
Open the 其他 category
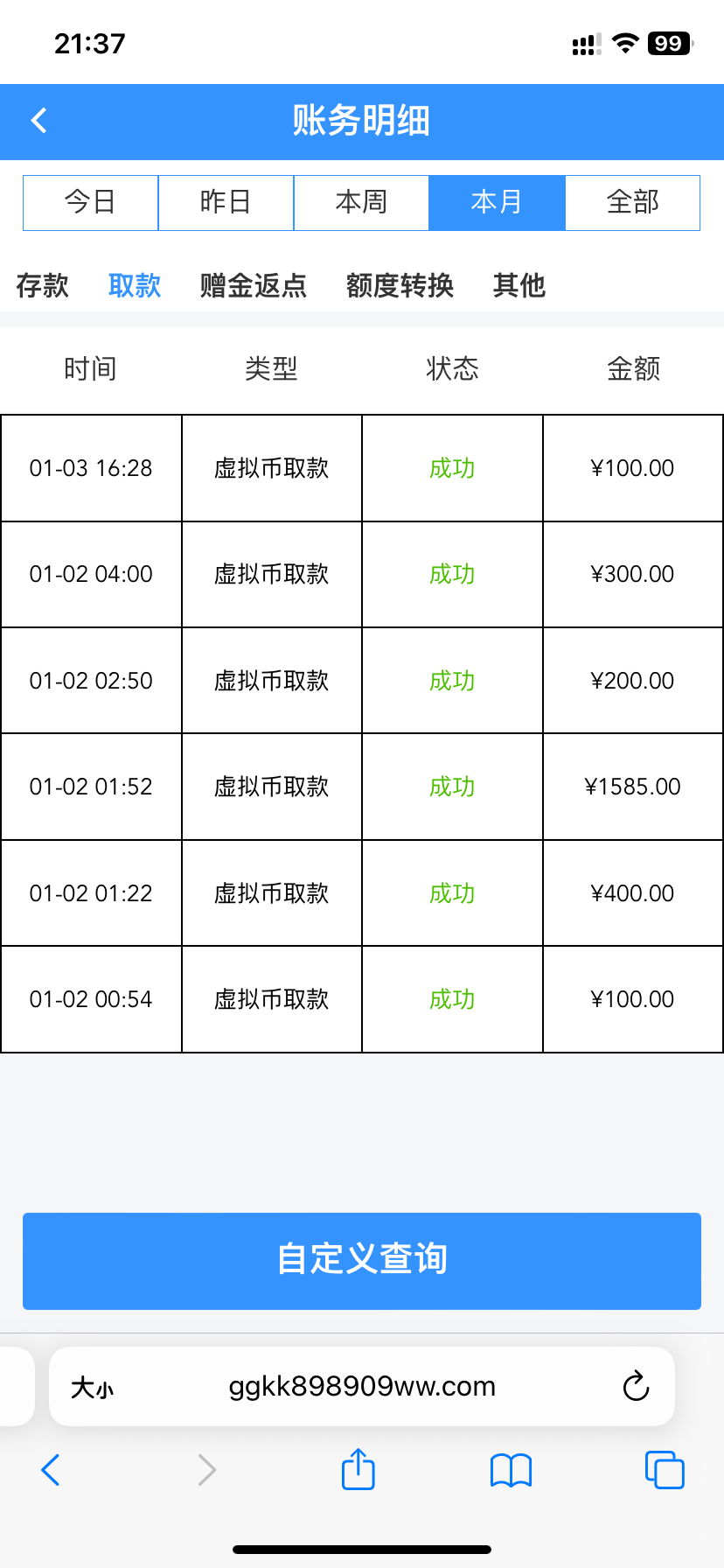pos(519,285)
